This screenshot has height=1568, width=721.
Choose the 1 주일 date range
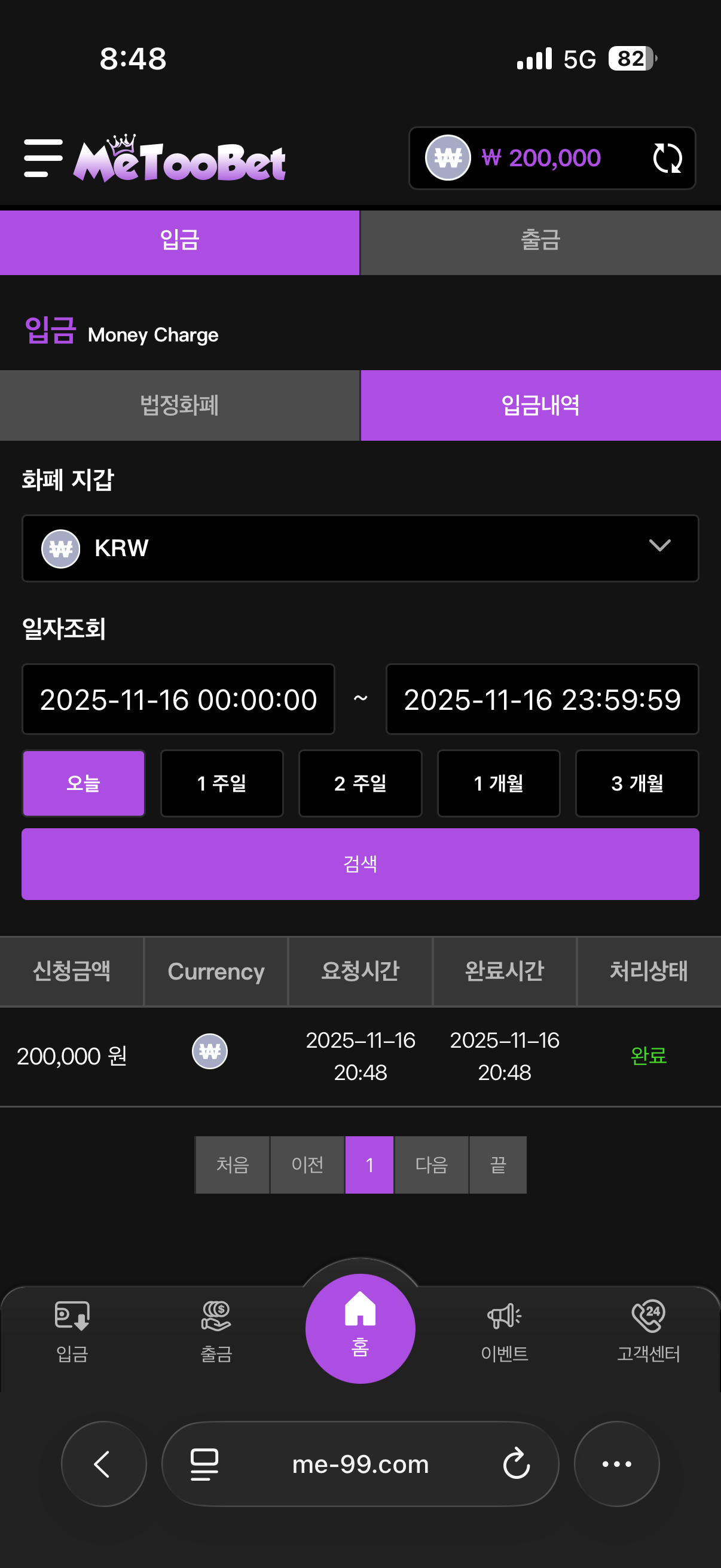tap(221, 783)
